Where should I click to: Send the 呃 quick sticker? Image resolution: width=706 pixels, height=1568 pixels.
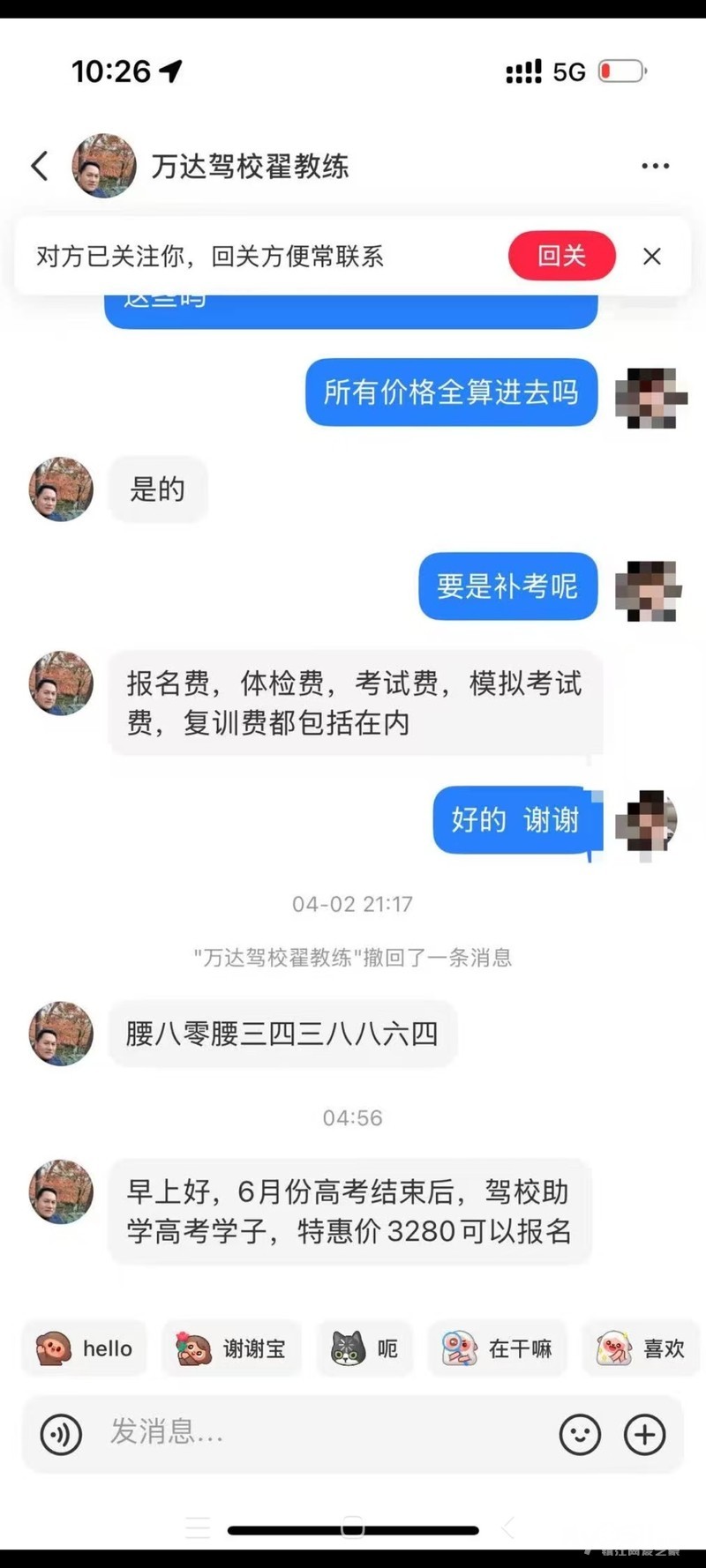pyautogui.click(x=364, y=1348)
